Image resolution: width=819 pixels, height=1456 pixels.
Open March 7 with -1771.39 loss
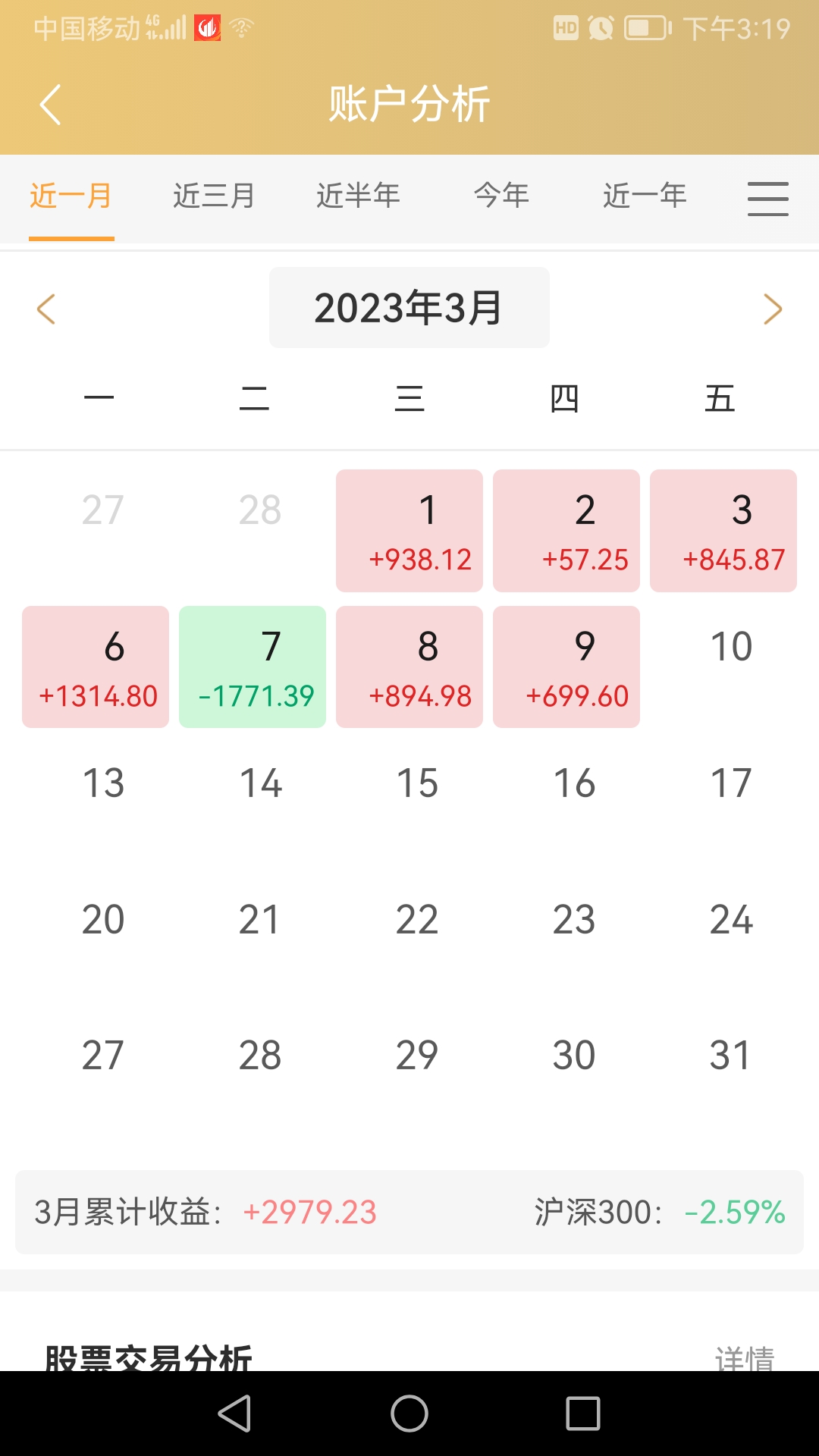253,667
